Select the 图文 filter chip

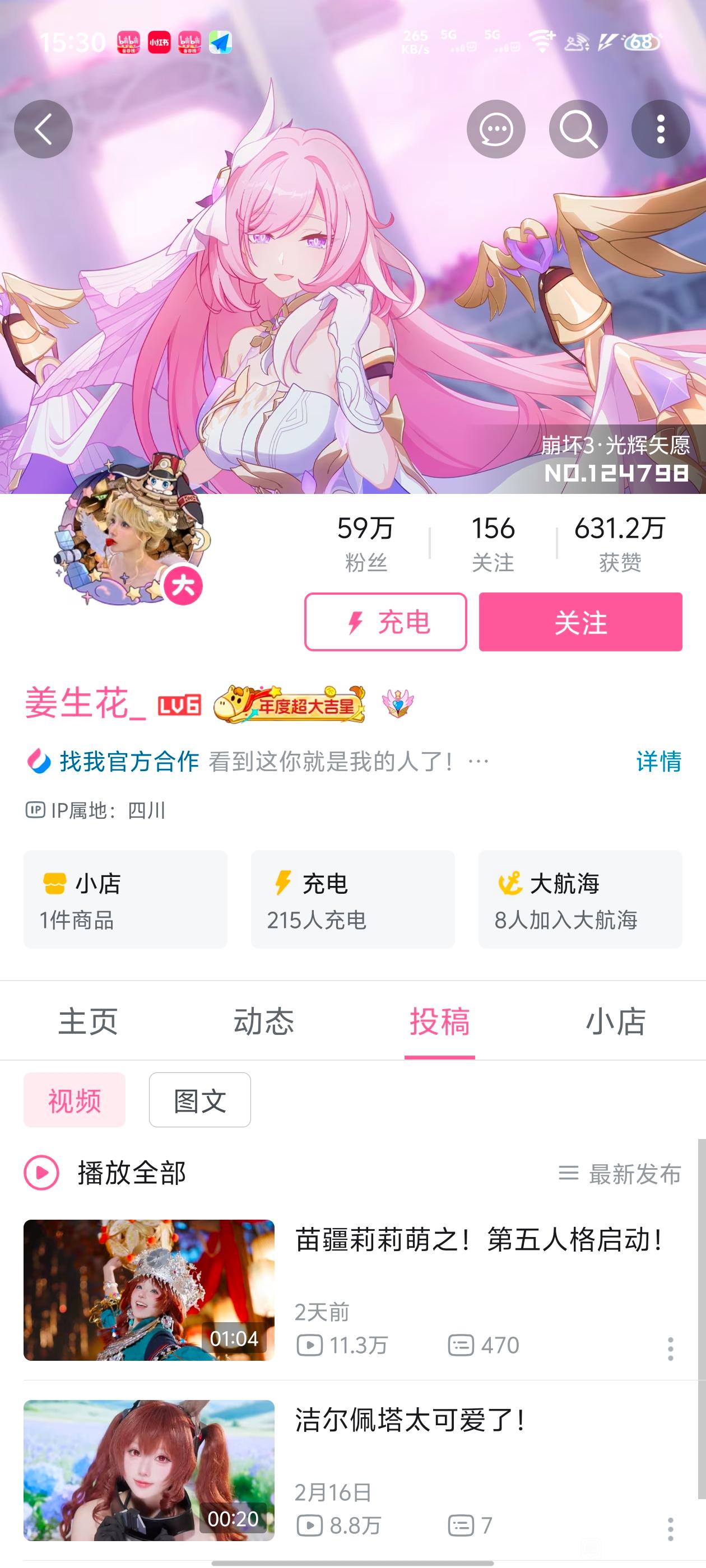tap(200, 1099)
